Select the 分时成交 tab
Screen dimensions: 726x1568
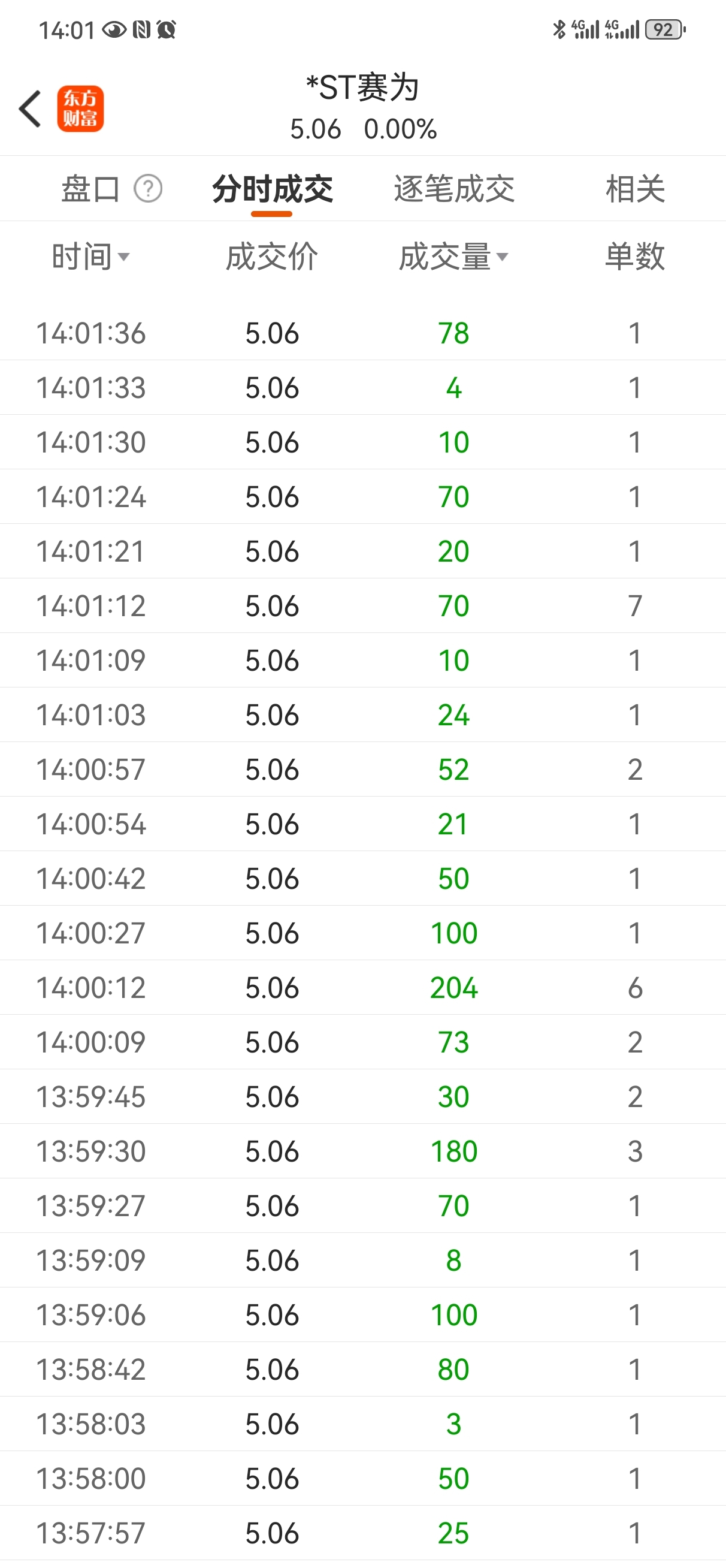point(272,189)
